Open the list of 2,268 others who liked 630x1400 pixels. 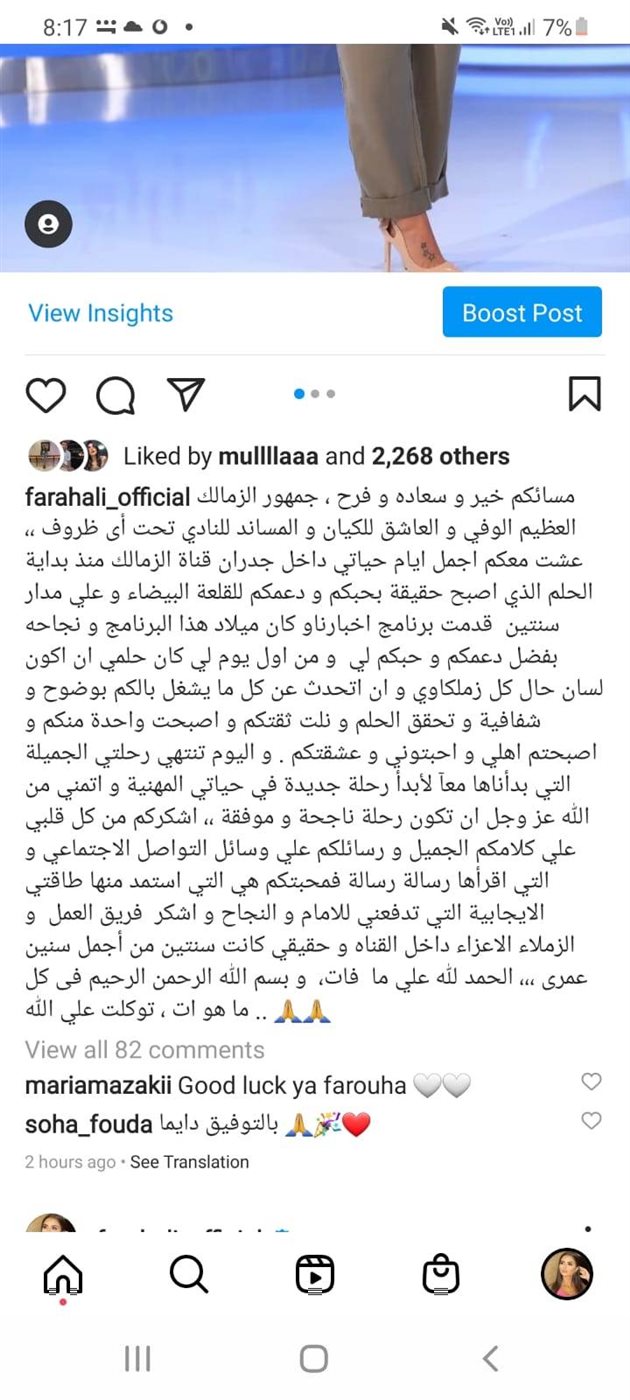(x=440, y=457)
